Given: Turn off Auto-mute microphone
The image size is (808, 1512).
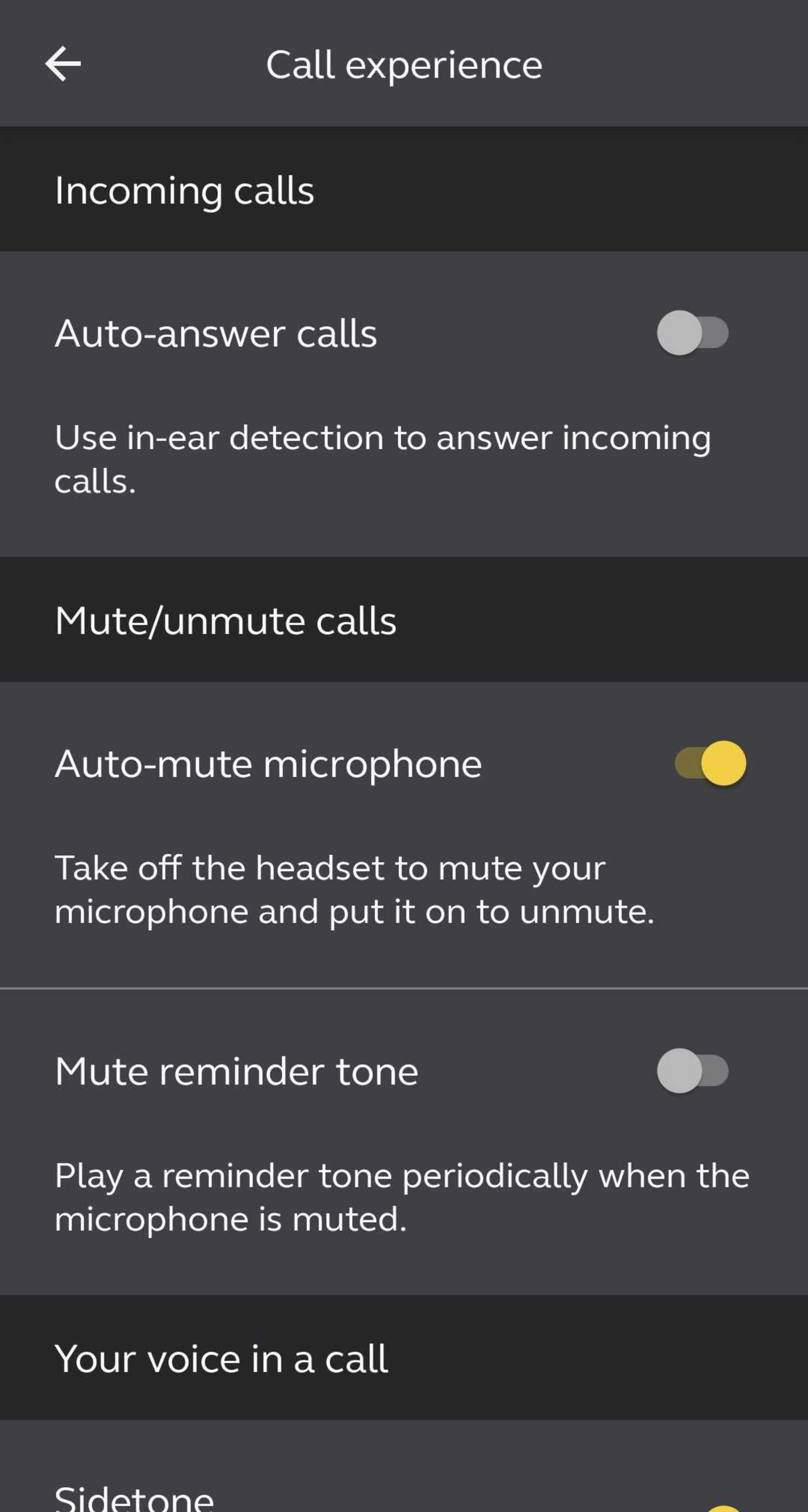Looking at the screenshot, I should [x=710, y=763].
